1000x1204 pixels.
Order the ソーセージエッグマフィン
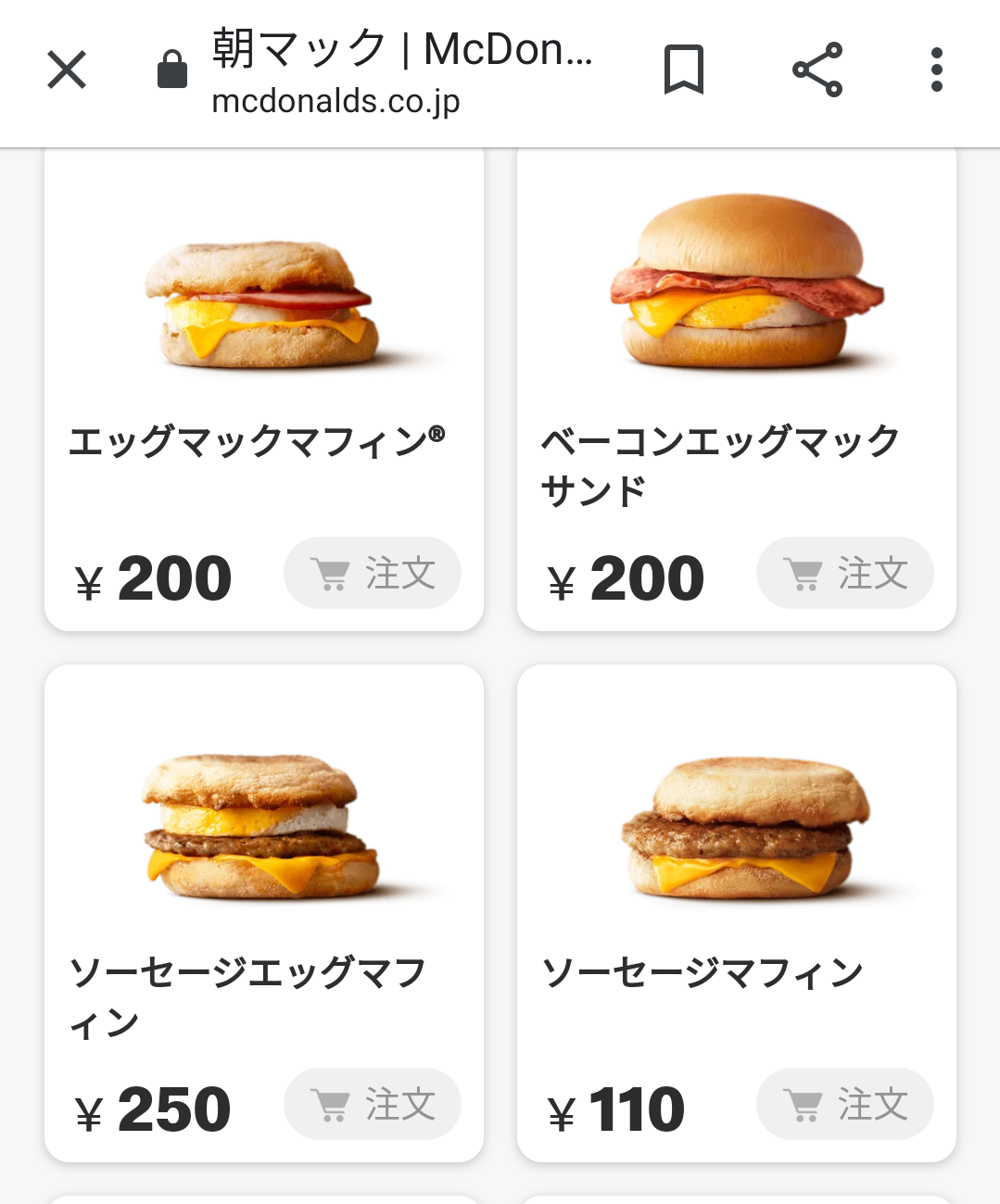tap(373, 1104)
